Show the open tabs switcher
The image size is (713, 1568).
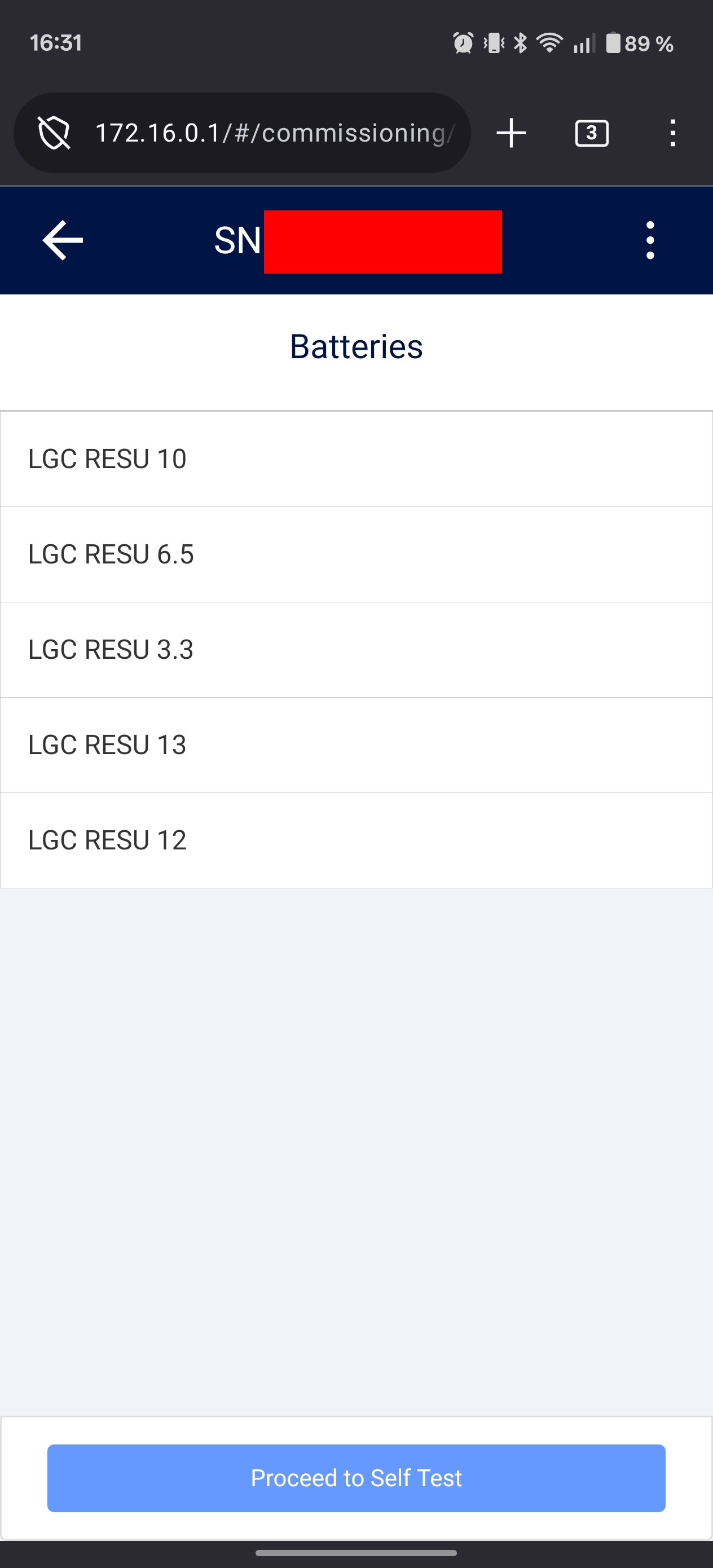pyautogui.click(x=592, y=133)
